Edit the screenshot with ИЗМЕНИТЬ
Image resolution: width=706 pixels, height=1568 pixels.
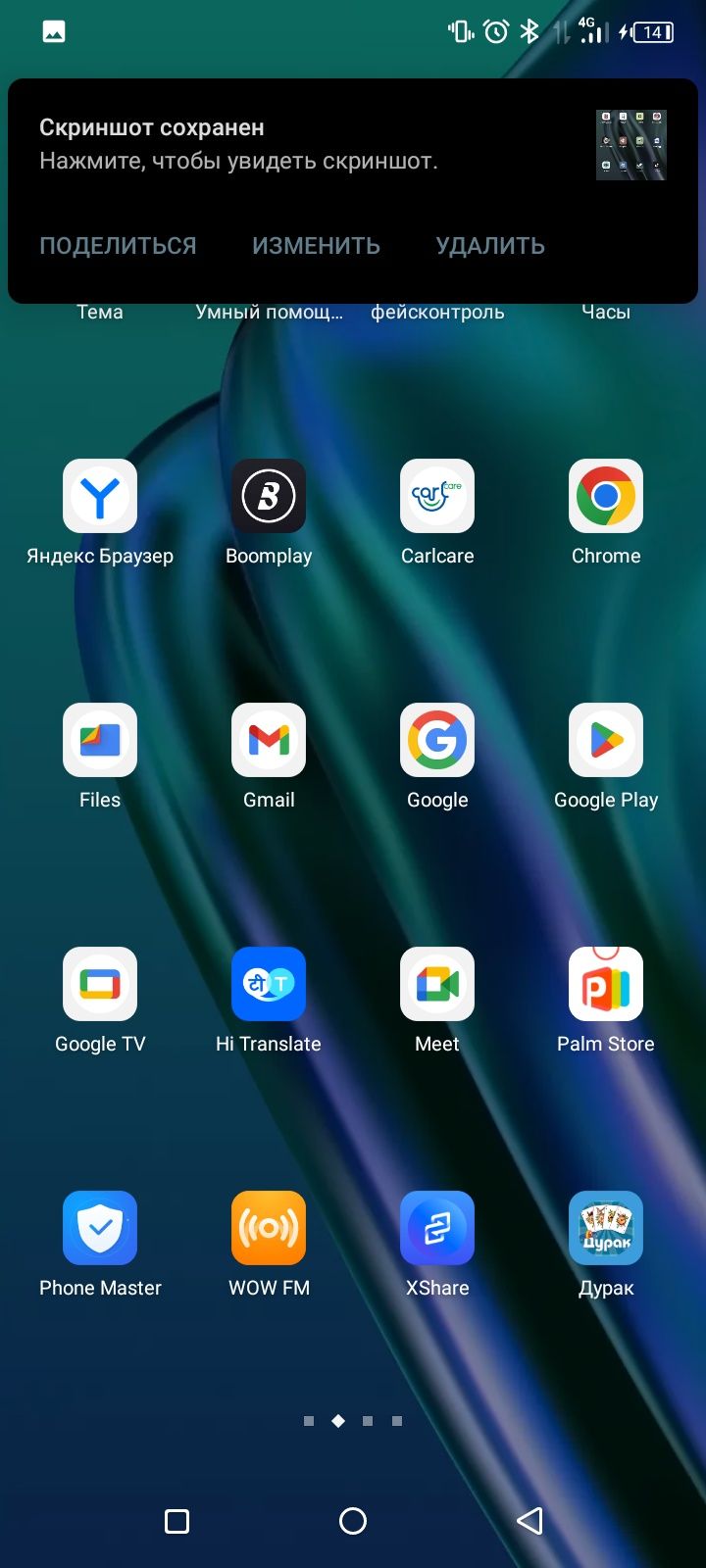point(316,246)
